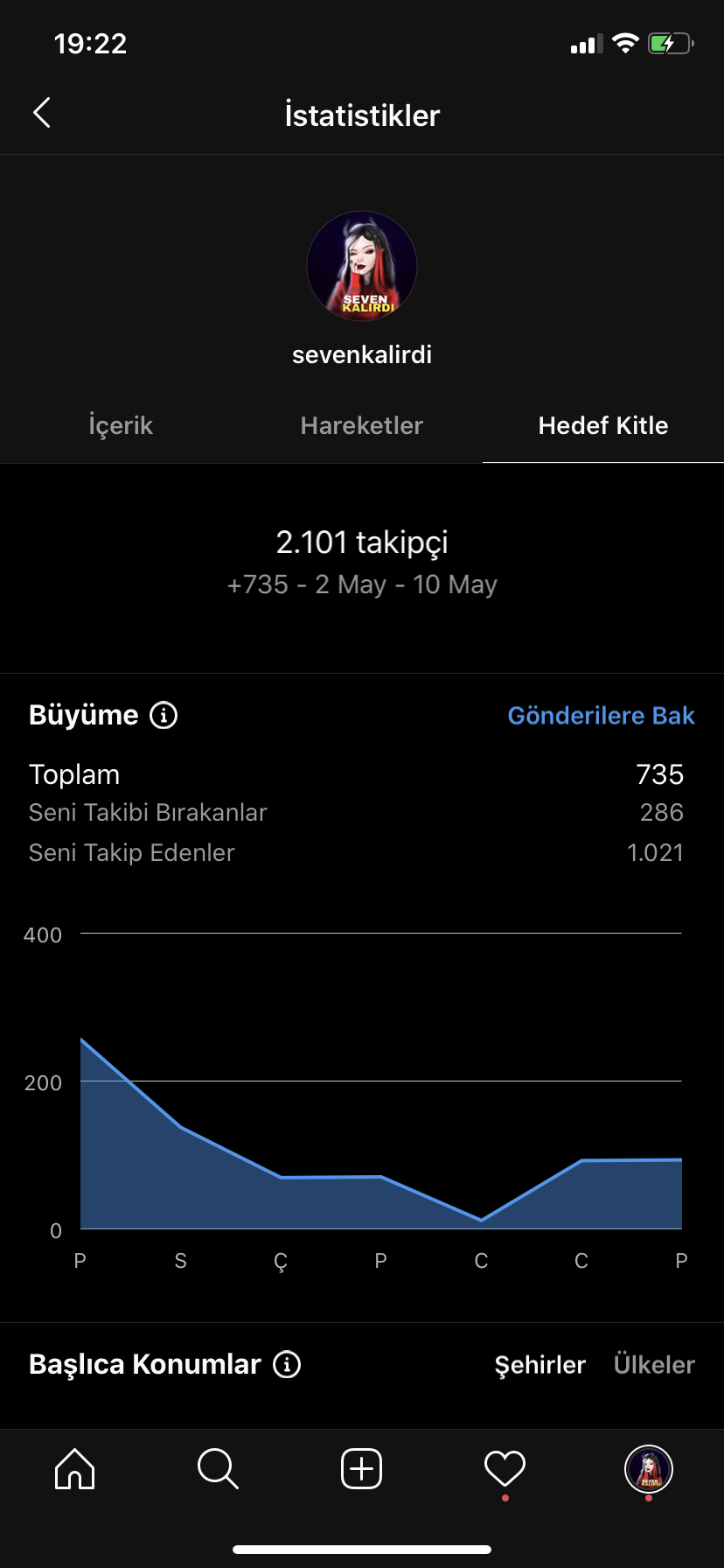This screenshot has height=1568, width=724.
Task: Create a new post with plus icon
Action: pos(361,1468)
